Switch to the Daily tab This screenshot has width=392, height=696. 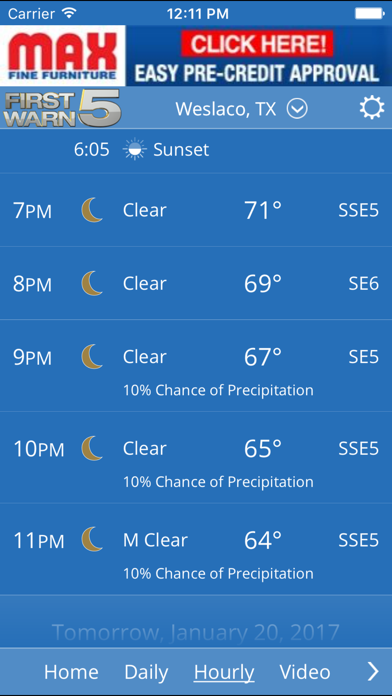point(146,672)
